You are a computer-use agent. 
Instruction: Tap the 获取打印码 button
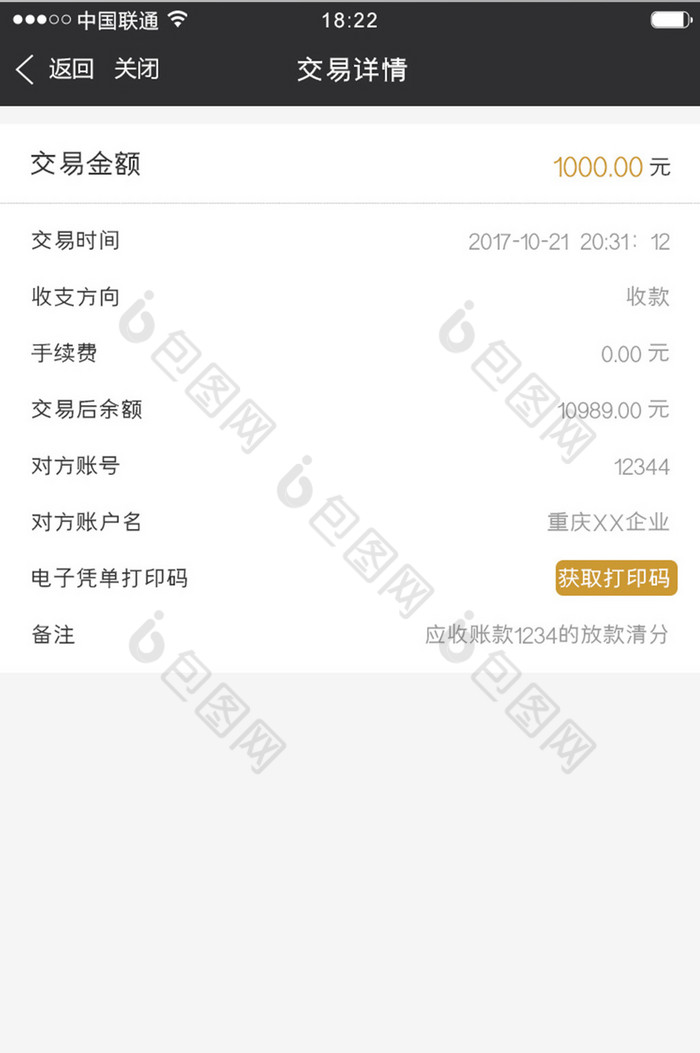pyautogui.click(x=615, y=578)
